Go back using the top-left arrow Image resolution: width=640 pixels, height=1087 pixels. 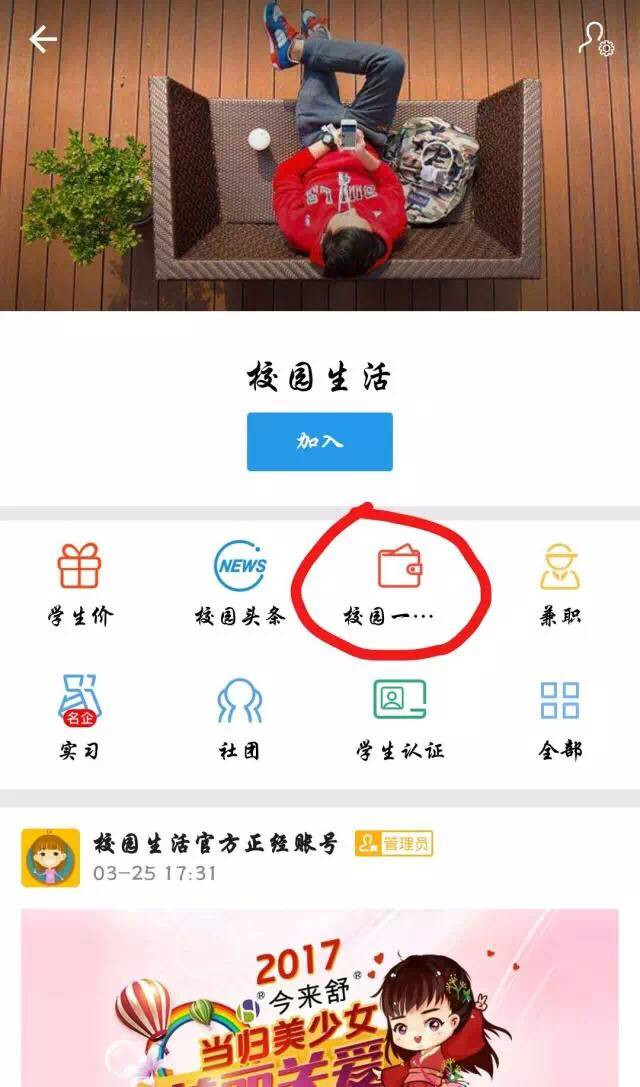pyautogui.click(x=42, y=40)
